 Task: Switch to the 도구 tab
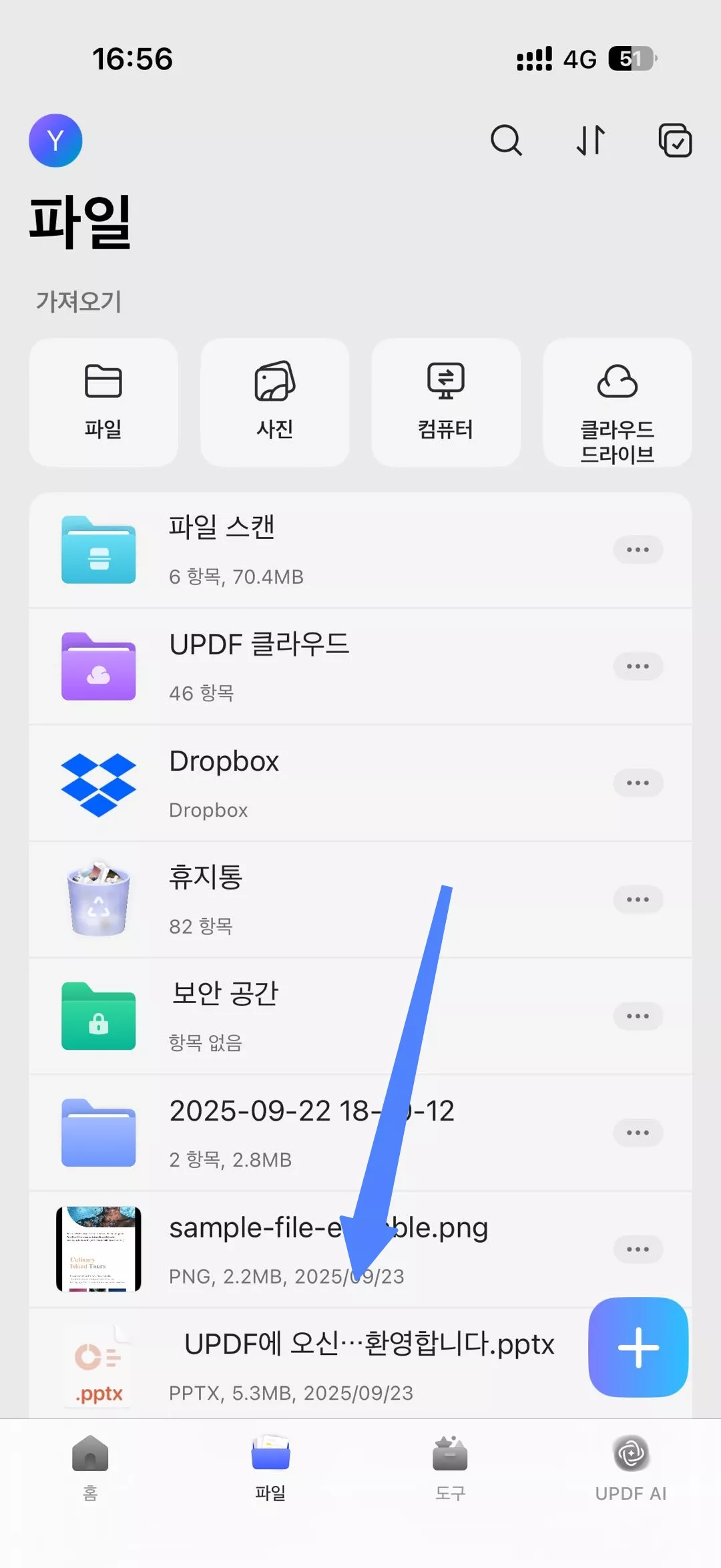450,1466
